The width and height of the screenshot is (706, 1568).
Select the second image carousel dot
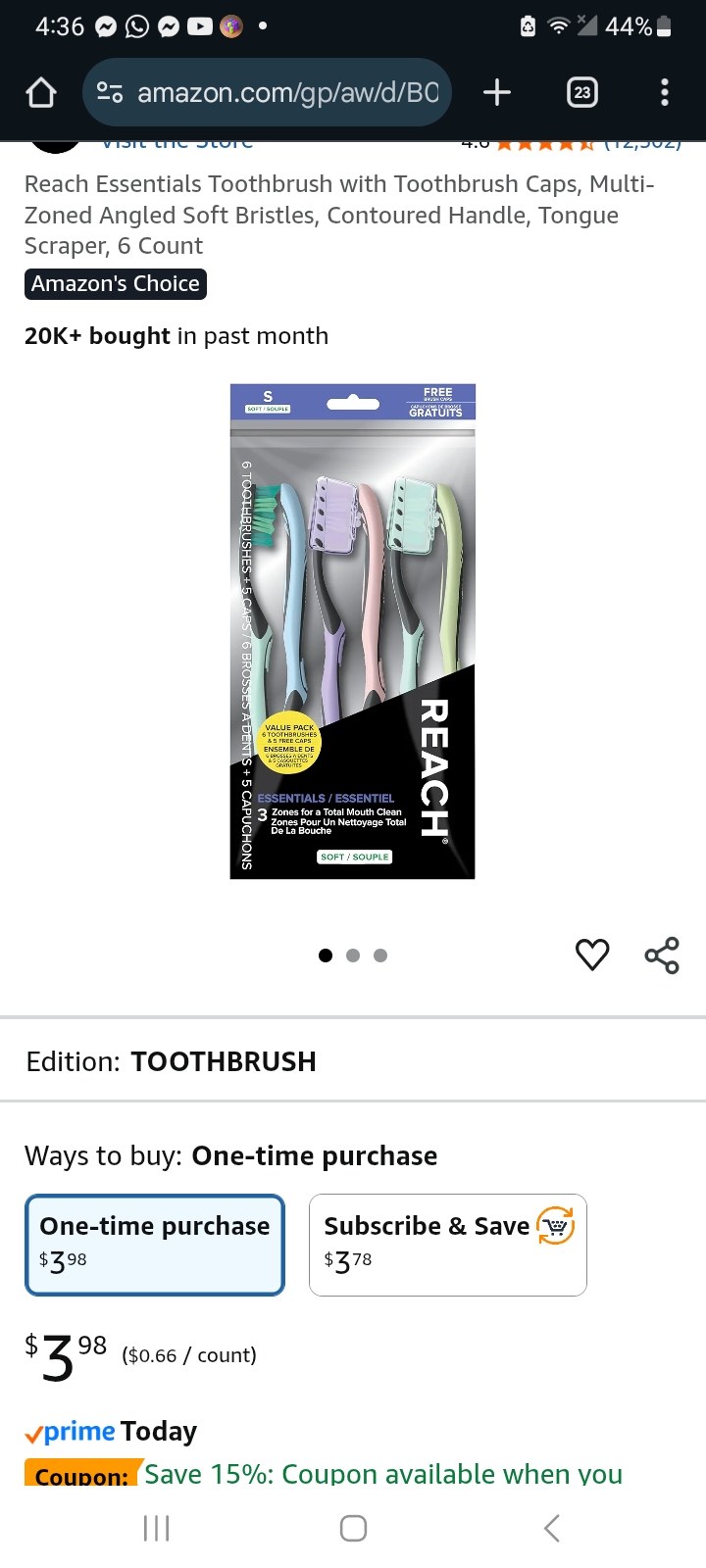(x=353, y=955)
